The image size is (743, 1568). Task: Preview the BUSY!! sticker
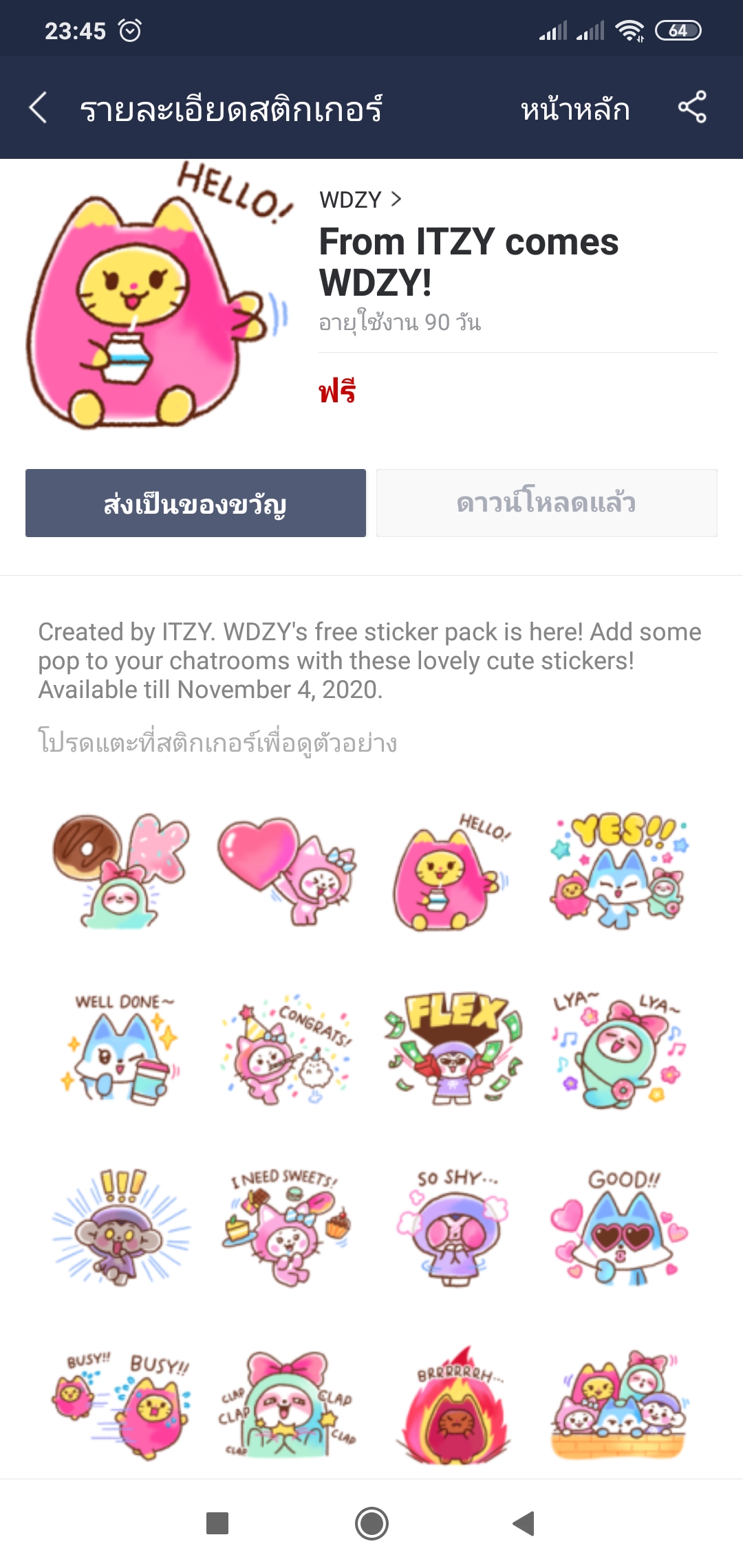[122, 1404]
